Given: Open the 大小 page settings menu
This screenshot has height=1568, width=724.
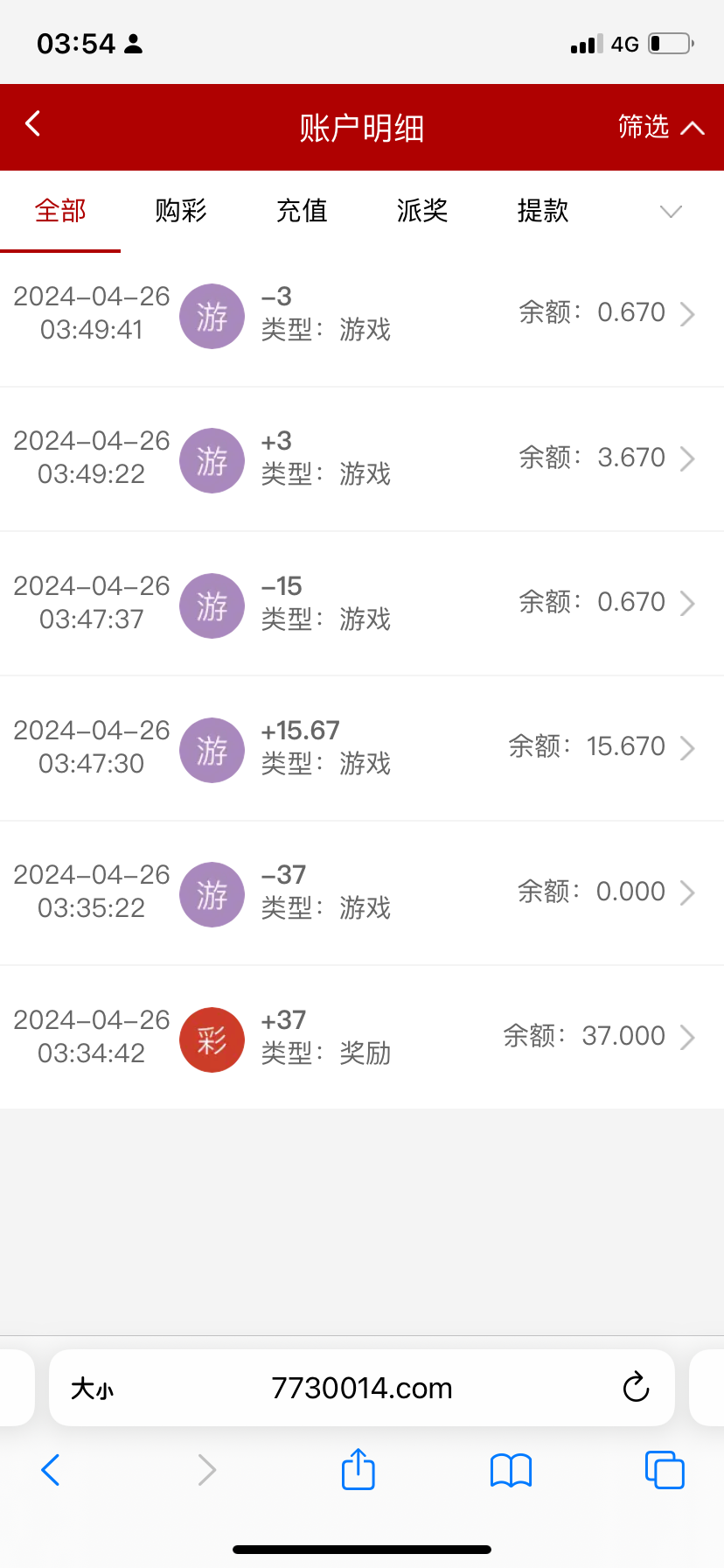Looking at the screenshot, I should (x=92, y=1389).
